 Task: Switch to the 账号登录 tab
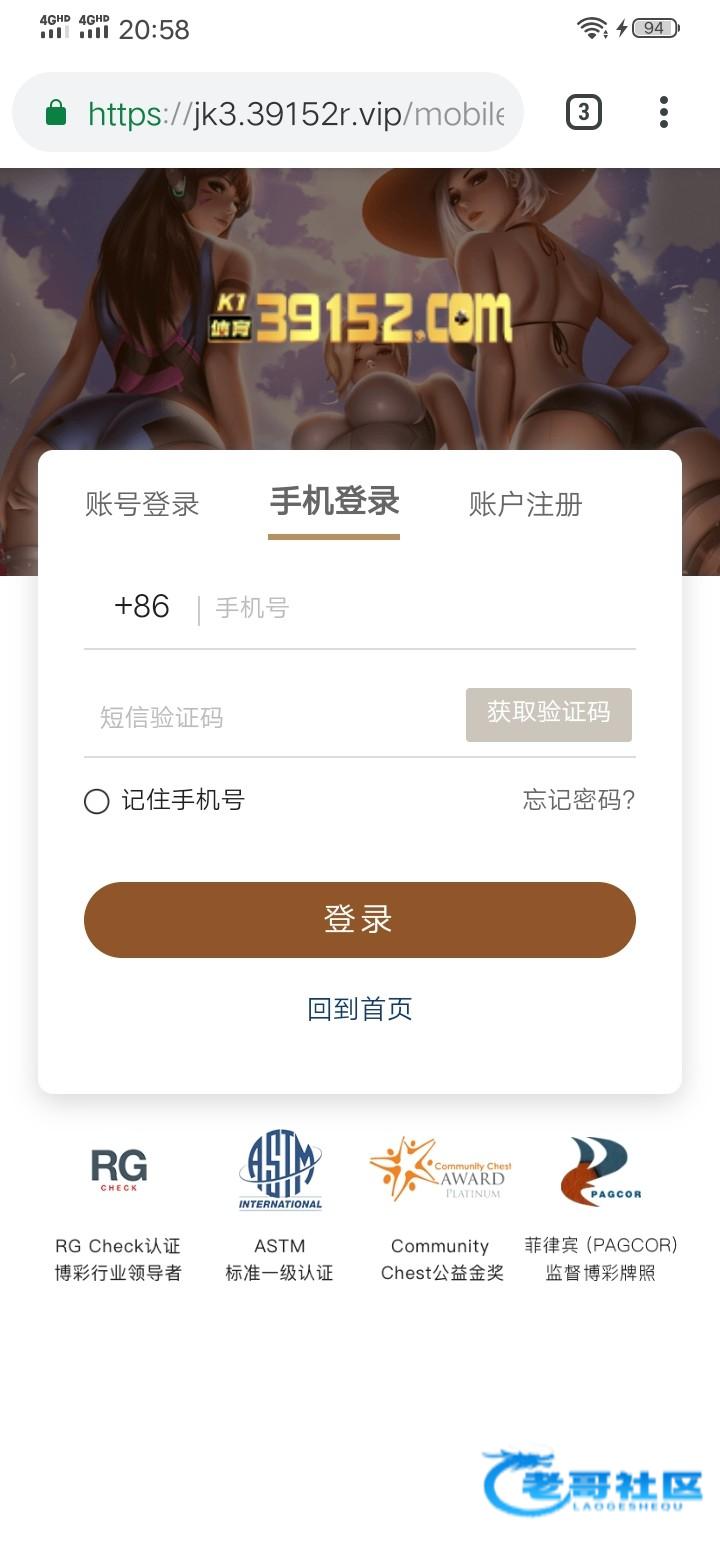pos(142,504)
